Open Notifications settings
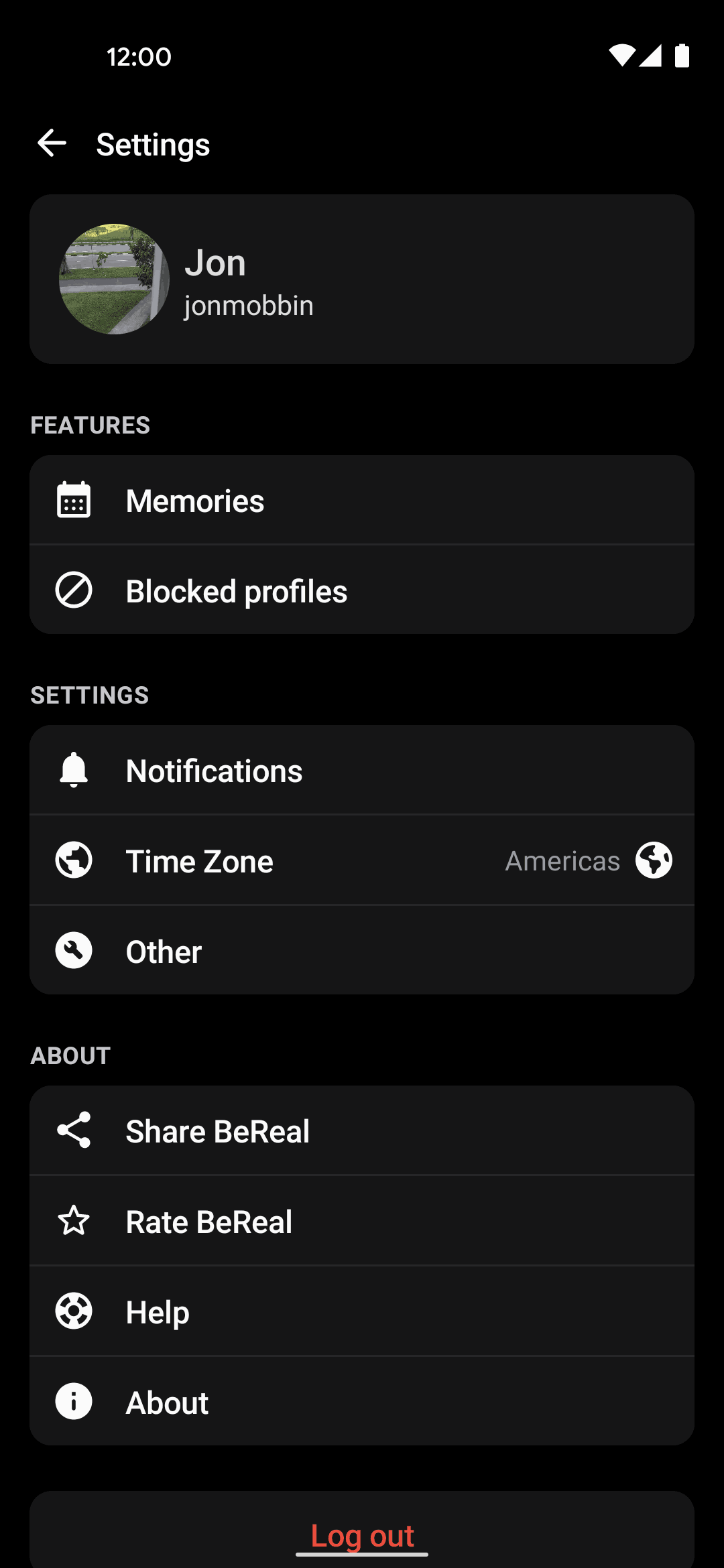Image resolution: width=724 pixels, height=1568 pixels. pos(362,770)
